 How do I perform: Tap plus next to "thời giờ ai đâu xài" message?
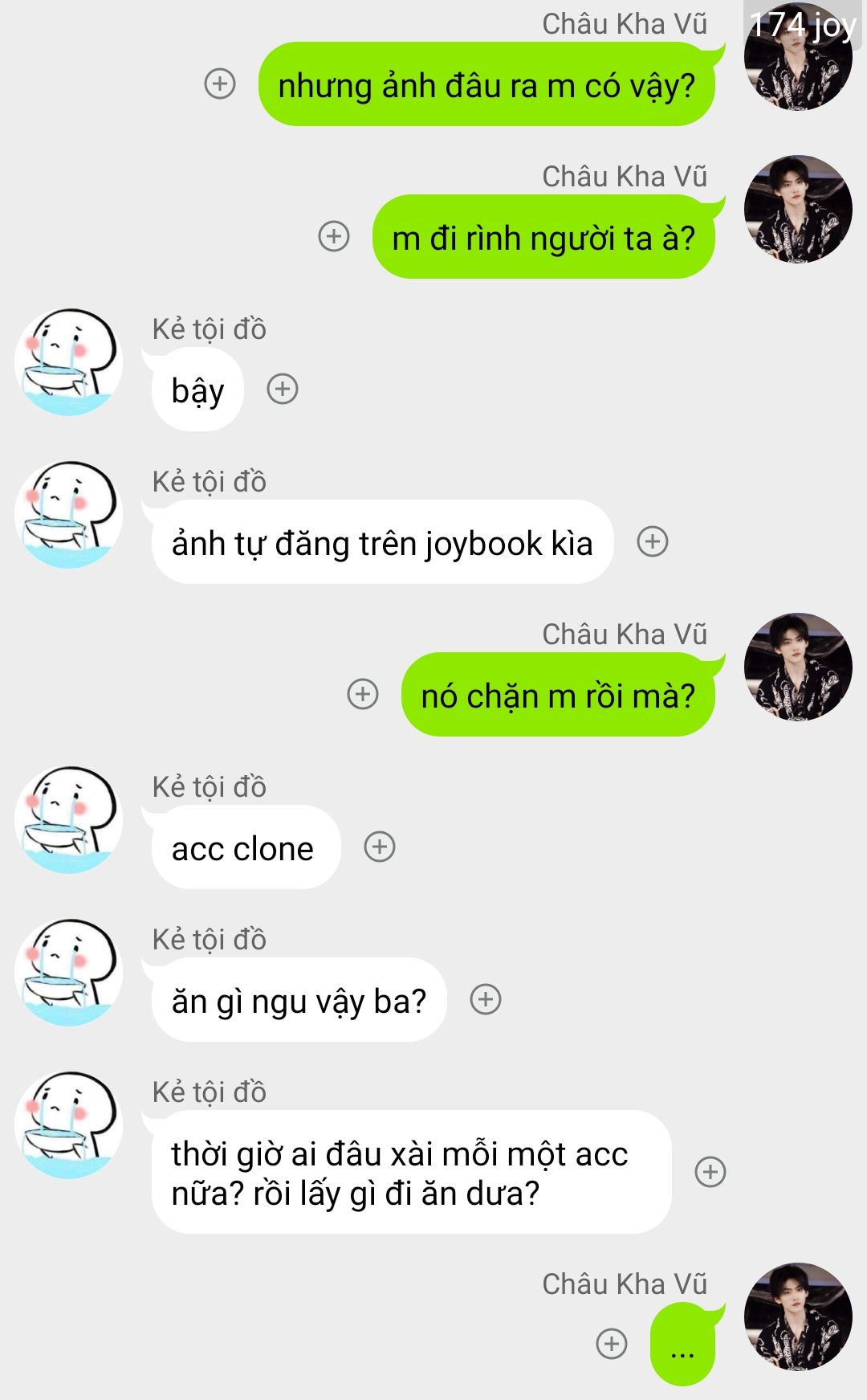click(710, 1172)
